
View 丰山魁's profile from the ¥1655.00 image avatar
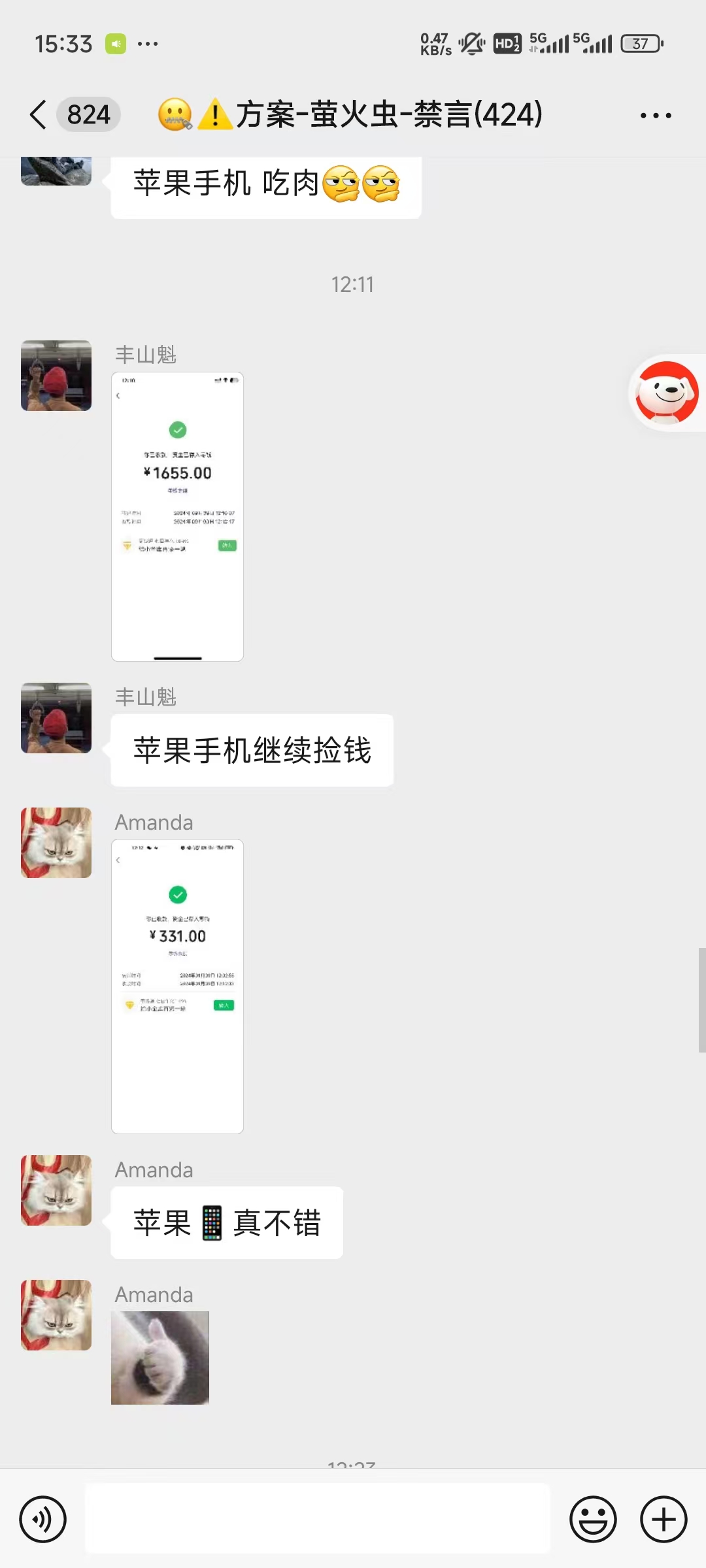56,376
